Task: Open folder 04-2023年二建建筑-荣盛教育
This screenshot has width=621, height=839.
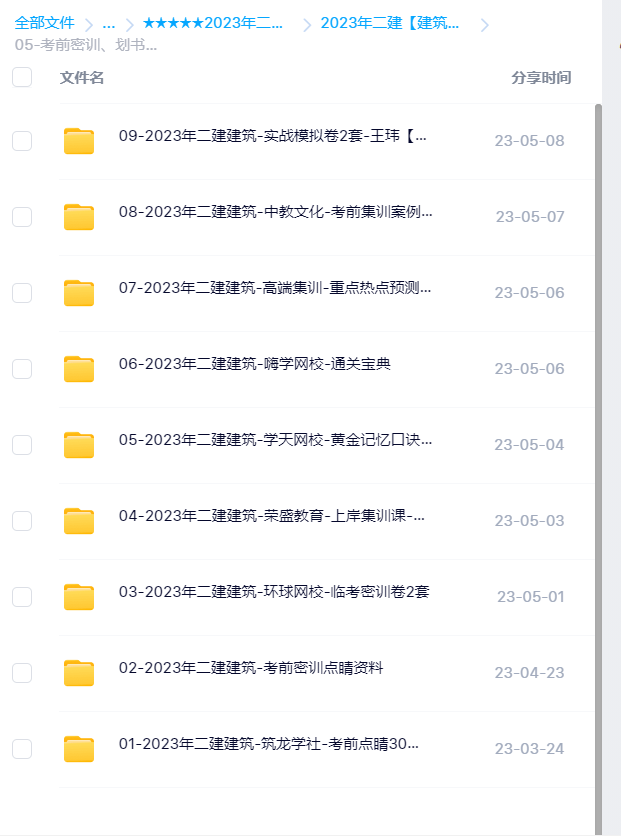Action: point(272,517)
